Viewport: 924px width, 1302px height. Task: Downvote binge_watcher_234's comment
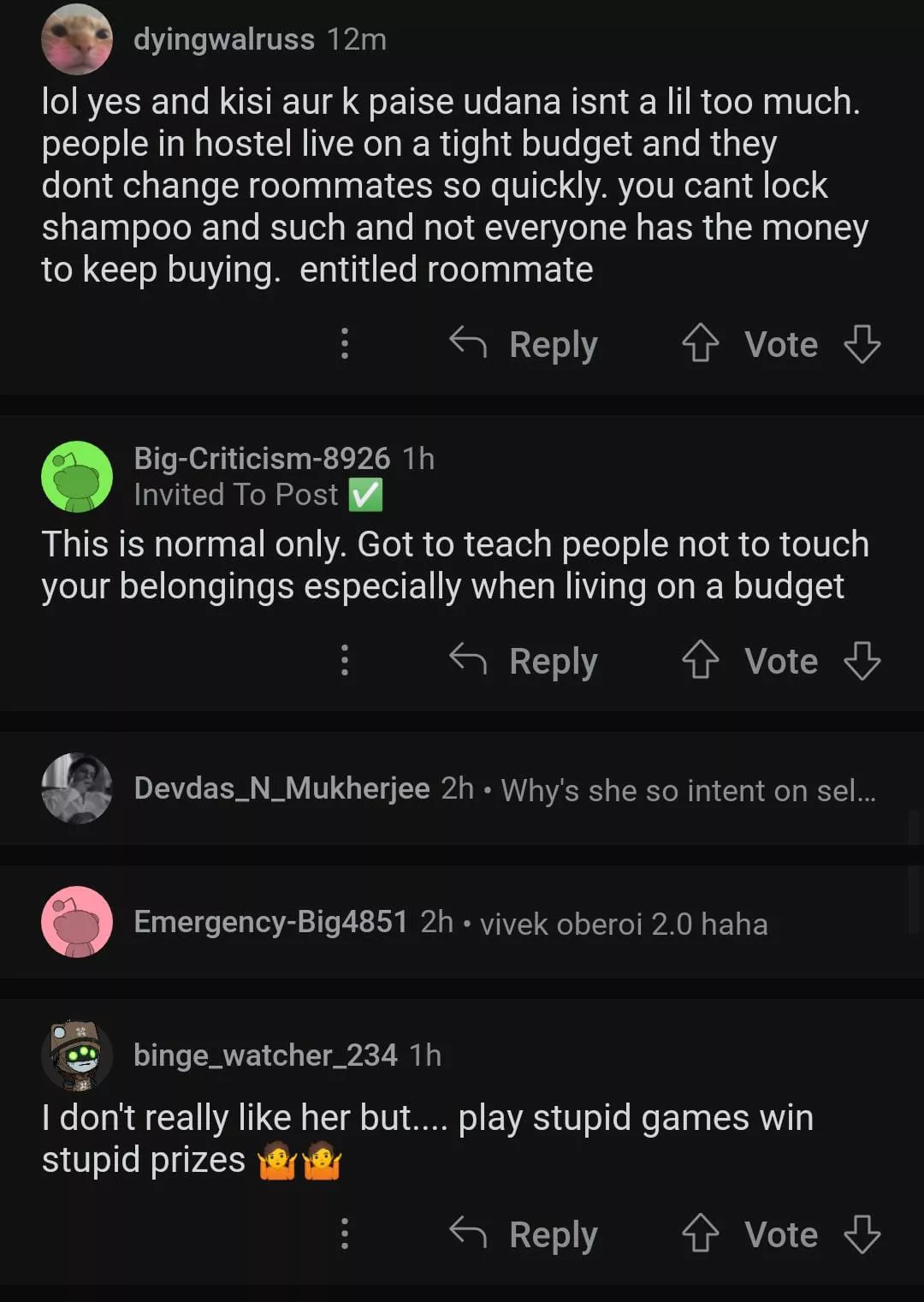pyautogui.click(x=862, y=1234)
